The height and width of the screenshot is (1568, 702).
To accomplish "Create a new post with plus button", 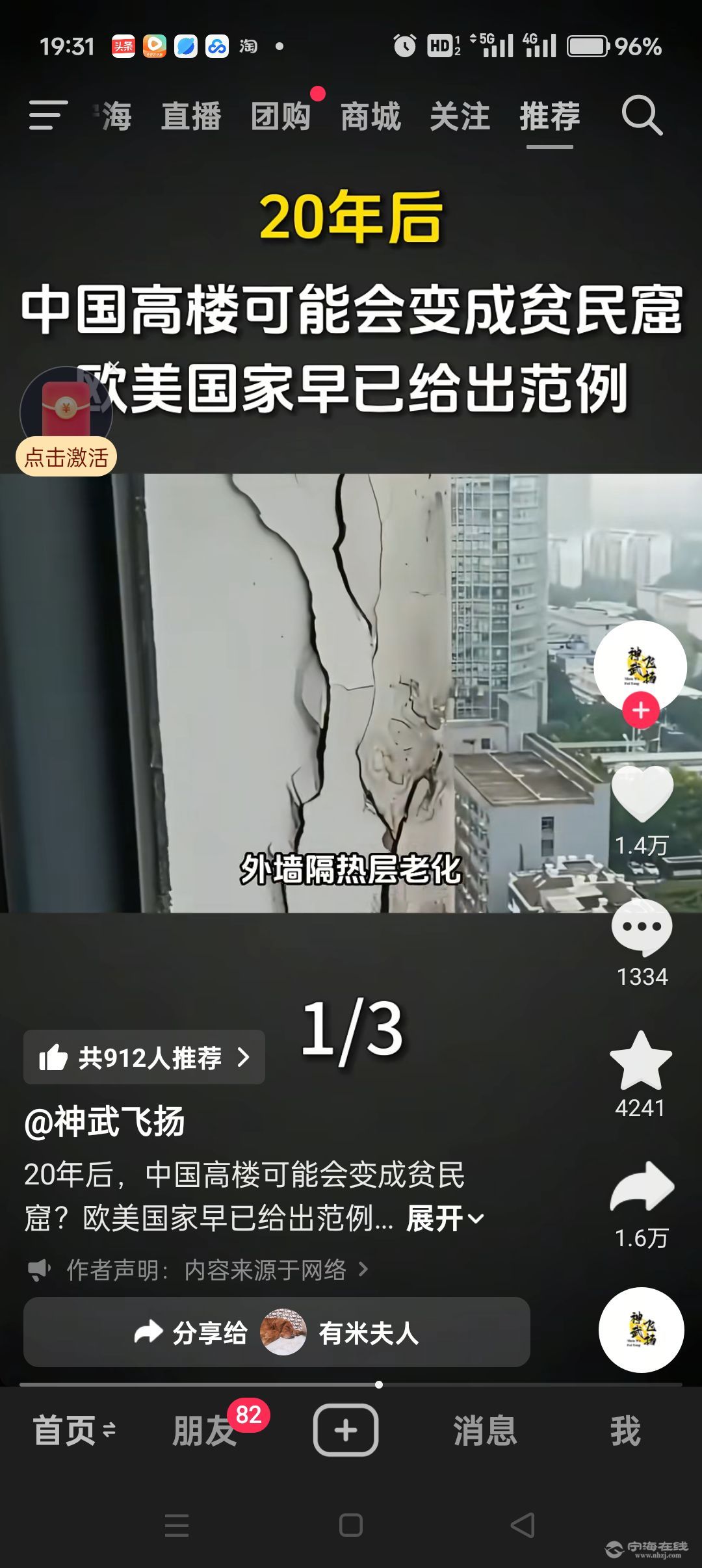I will (x=346, y=1430).
